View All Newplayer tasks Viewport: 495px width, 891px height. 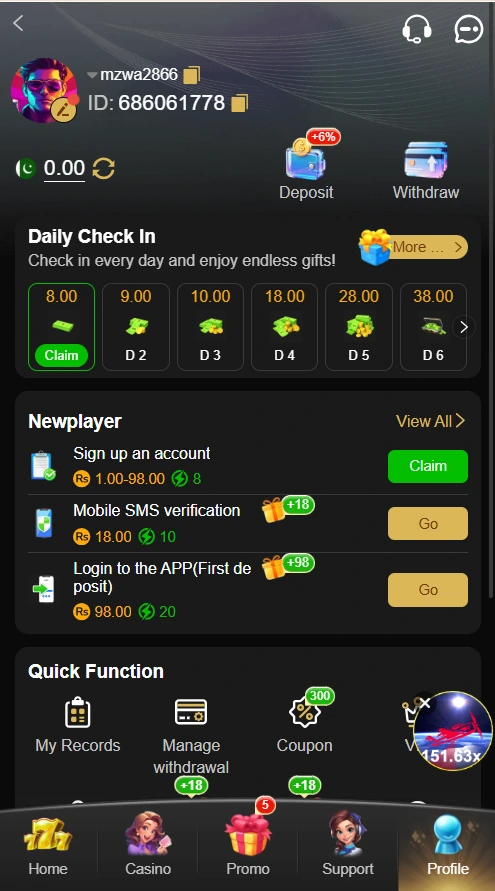click(430, 421)
